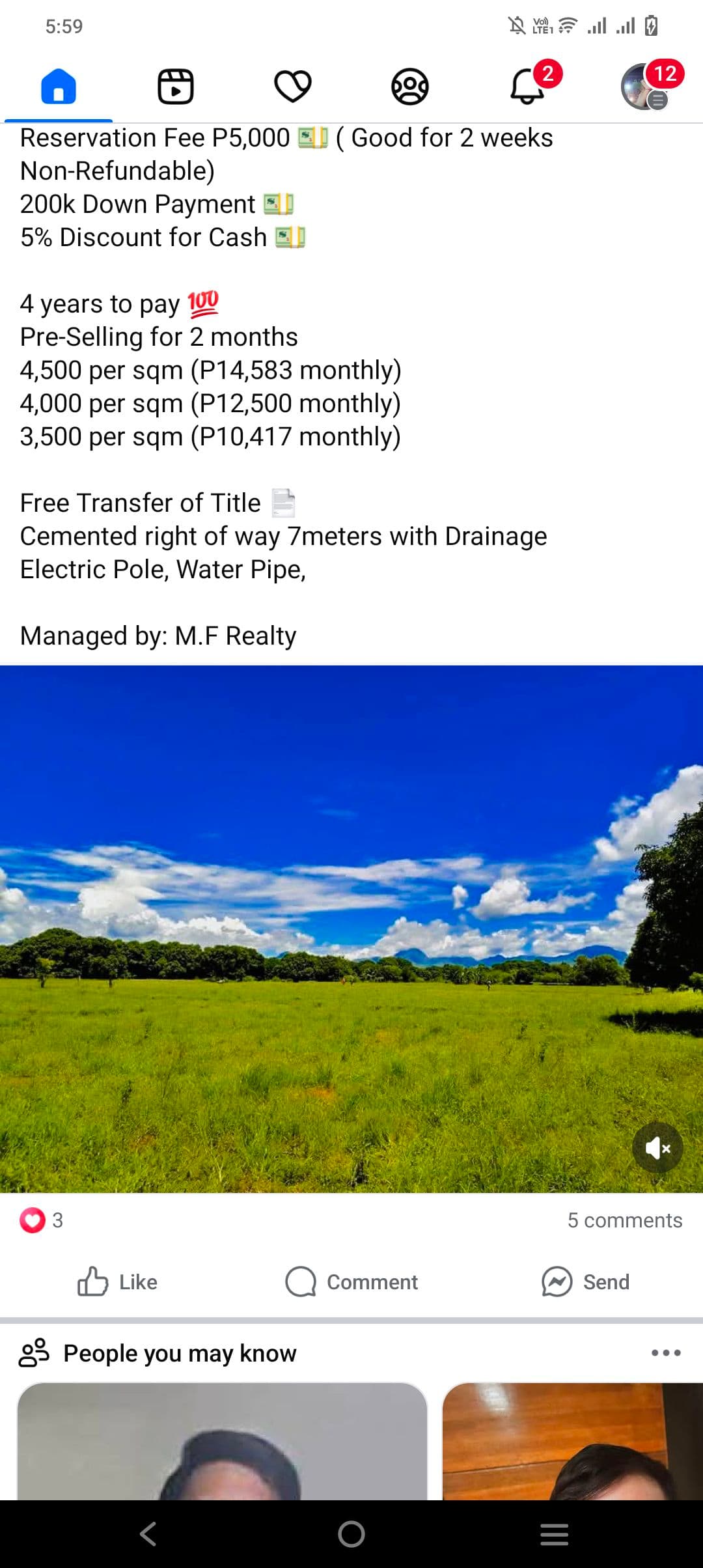
Task: View the 5 comments
Action: coord(624,1220)
